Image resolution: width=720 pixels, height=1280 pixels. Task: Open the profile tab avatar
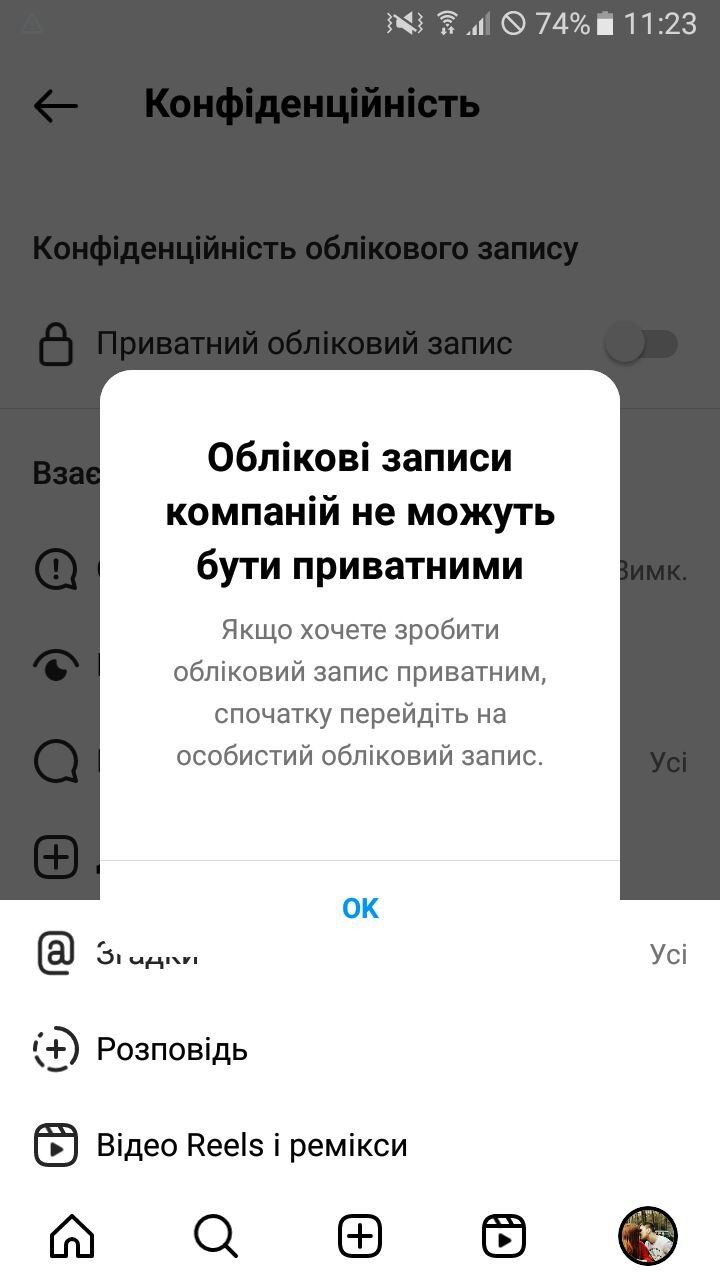(x=648, y=1237)
